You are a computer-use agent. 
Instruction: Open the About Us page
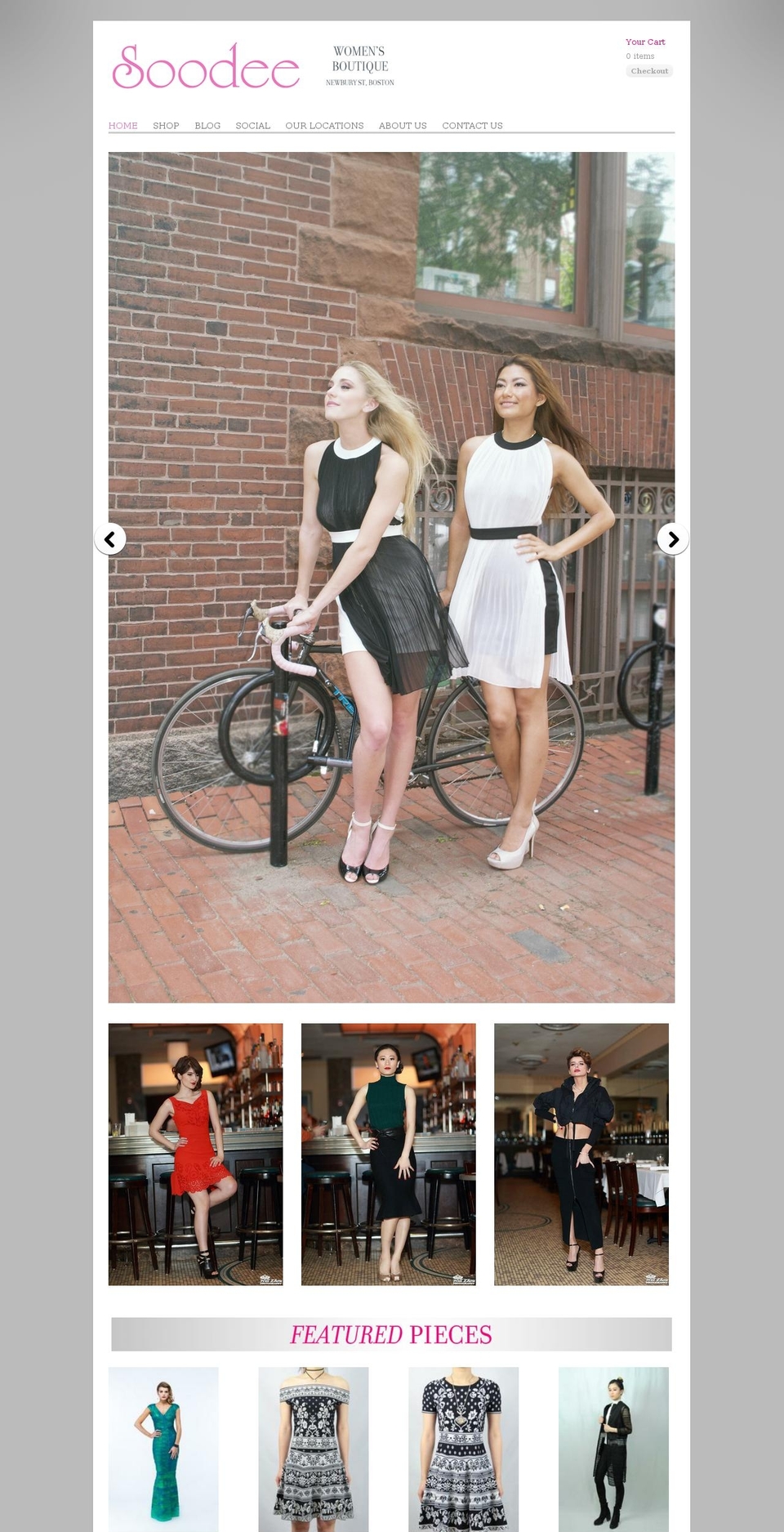402,125
